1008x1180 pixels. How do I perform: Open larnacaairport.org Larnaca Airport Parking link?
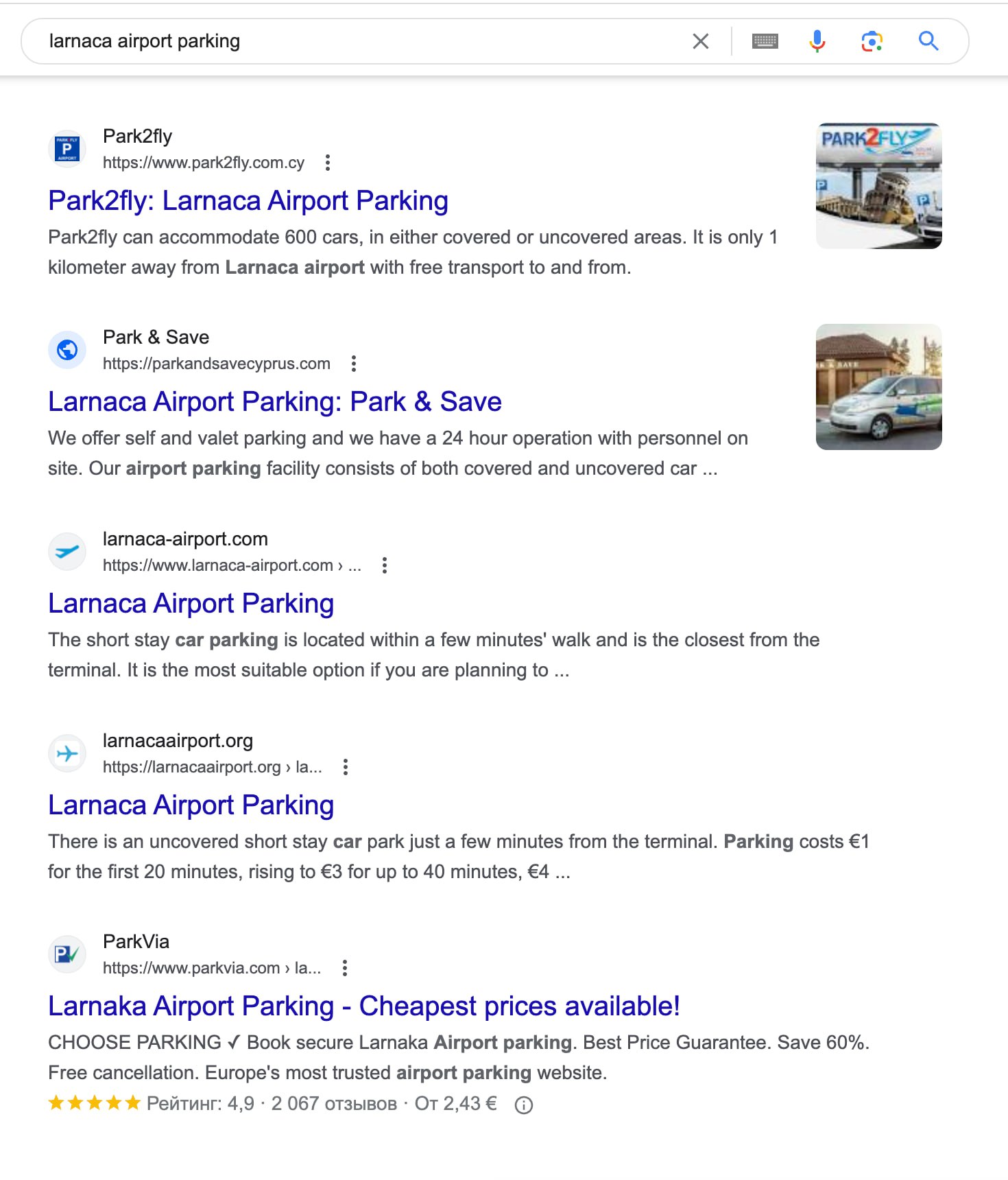pos(191,805)
